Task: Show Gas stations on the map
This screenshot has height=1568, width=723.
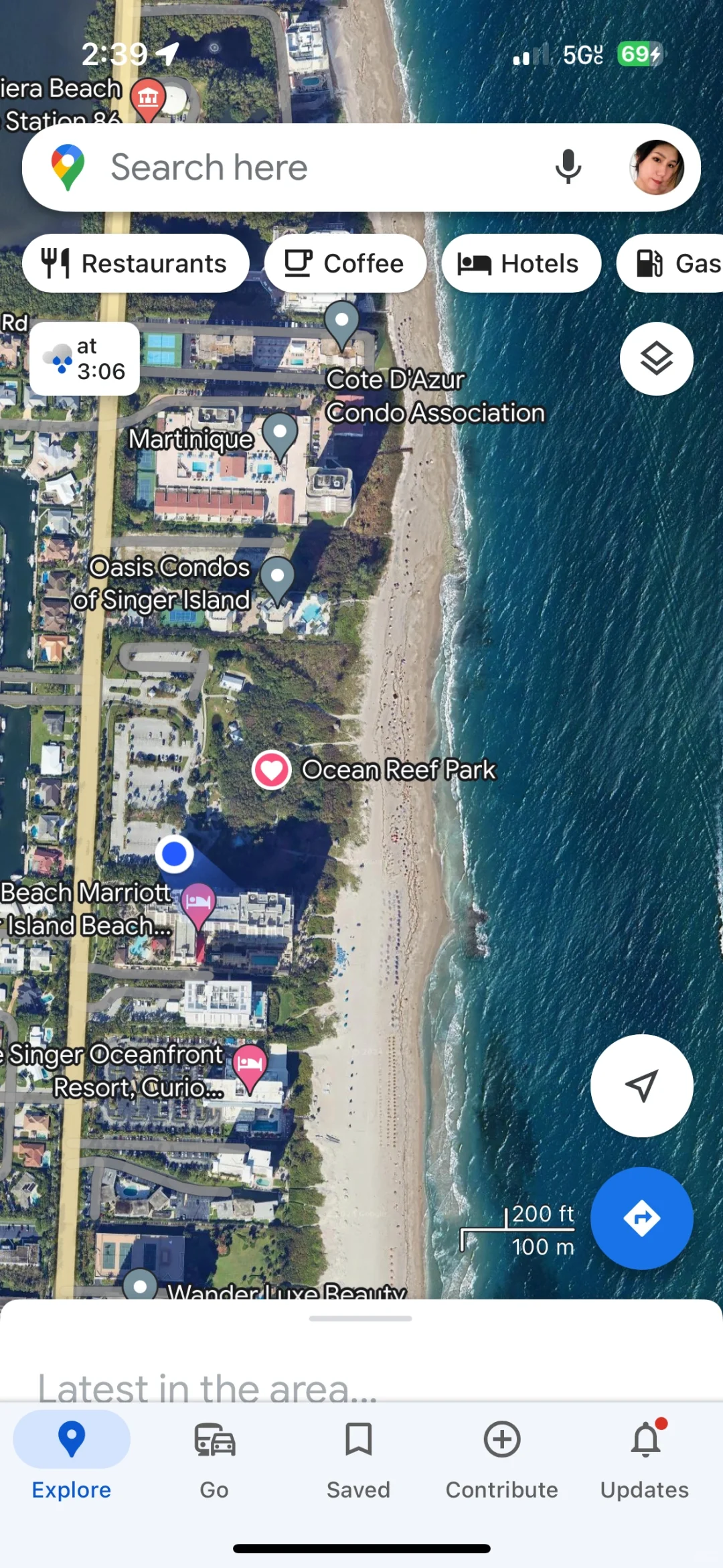Action: [x=676, y=263]
